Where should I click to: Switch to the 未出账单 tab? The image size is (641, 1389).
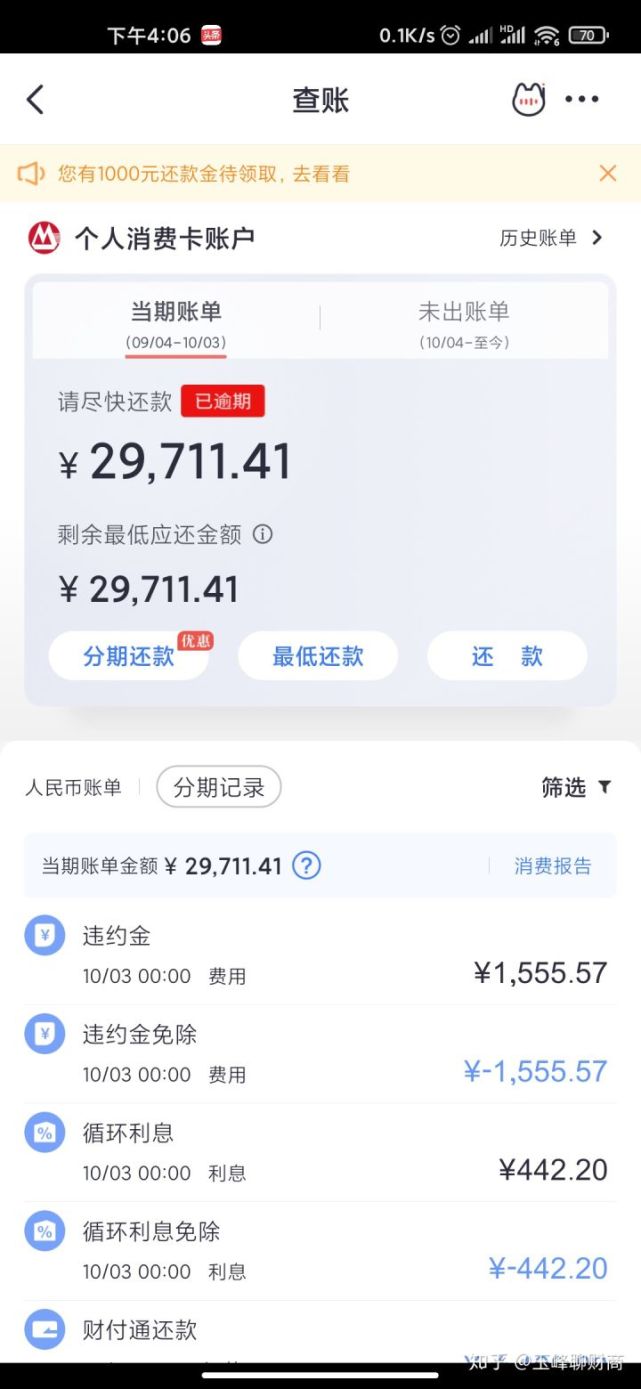[x=464, y=323]
